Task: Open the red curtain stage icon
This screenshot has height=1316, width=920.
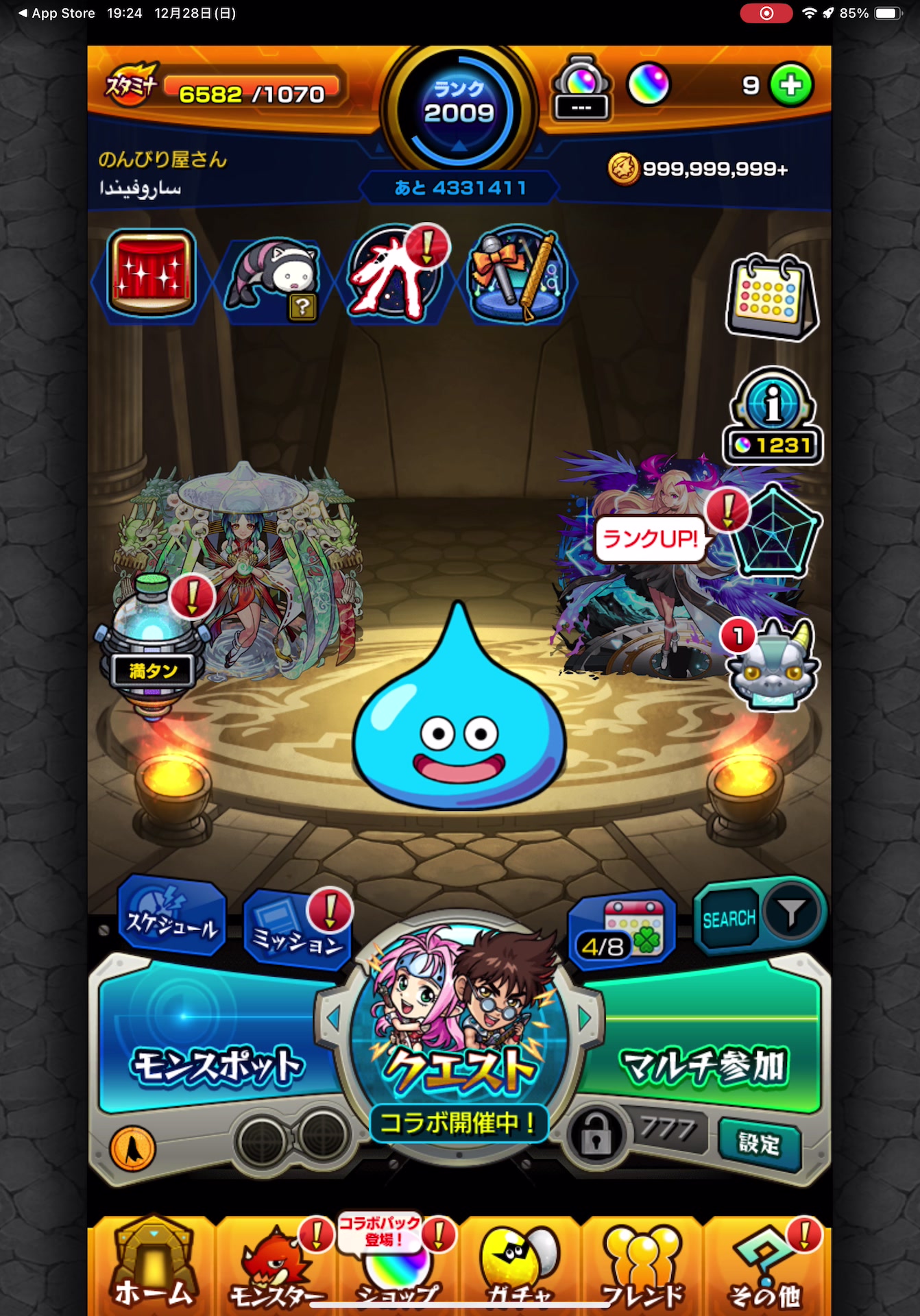Action: (x=152, y=273)
